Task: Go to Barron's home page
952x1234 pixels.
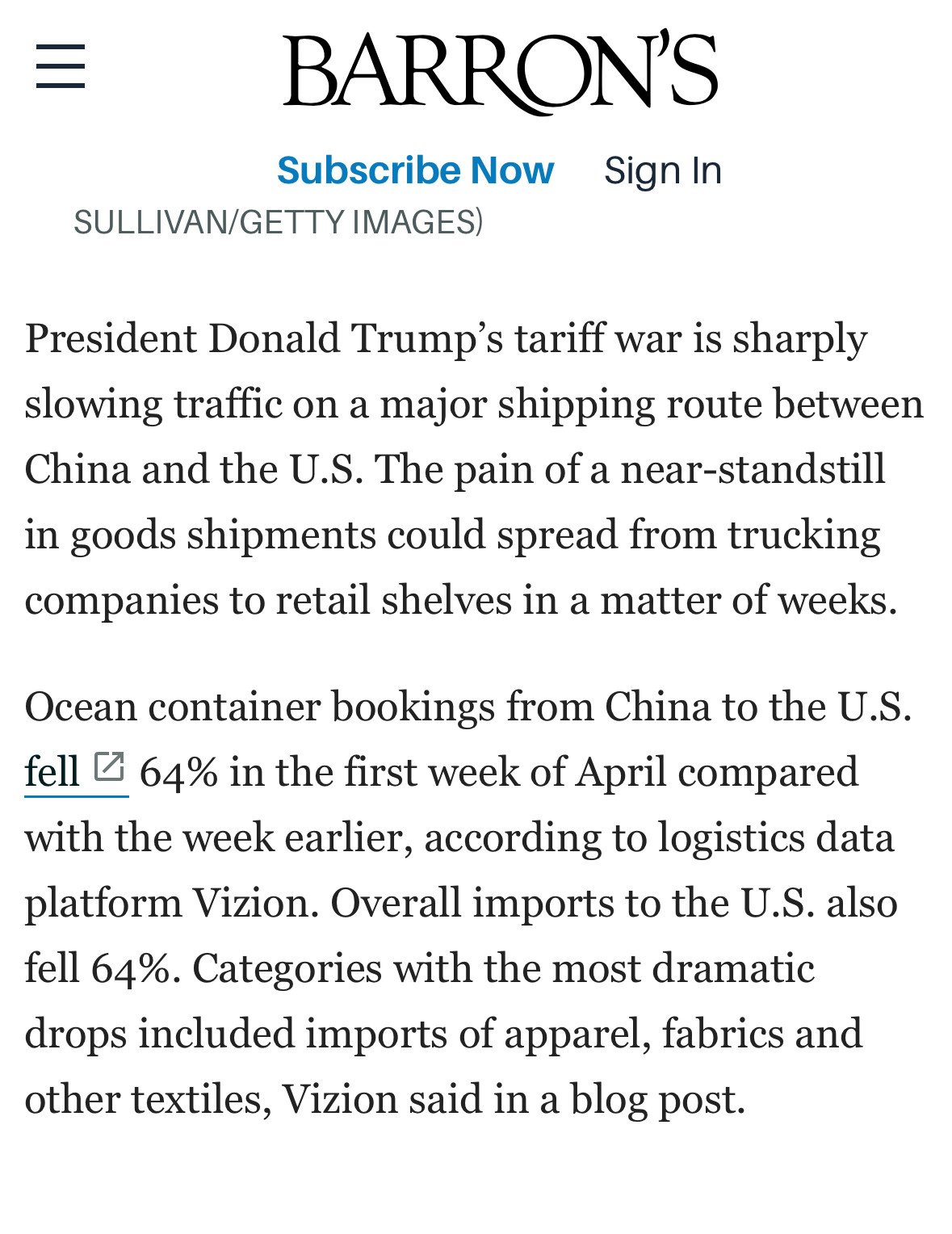Action: pos(499,71)
